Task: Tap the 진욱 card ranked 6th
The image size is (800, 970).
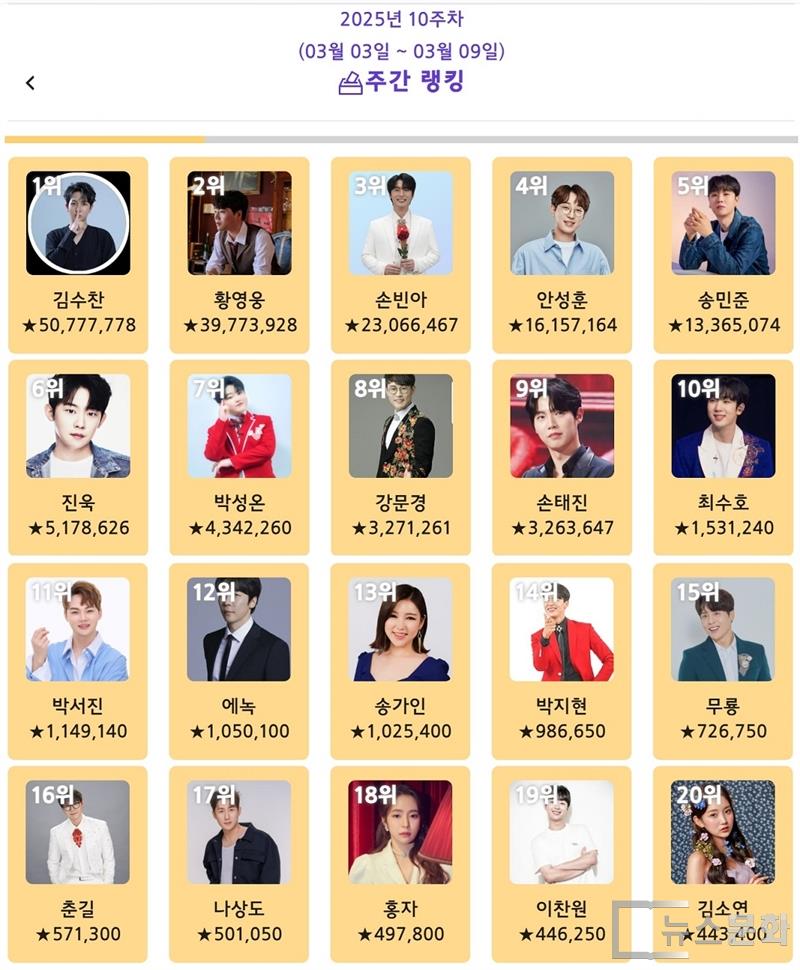Action: (x=78, y=457)
